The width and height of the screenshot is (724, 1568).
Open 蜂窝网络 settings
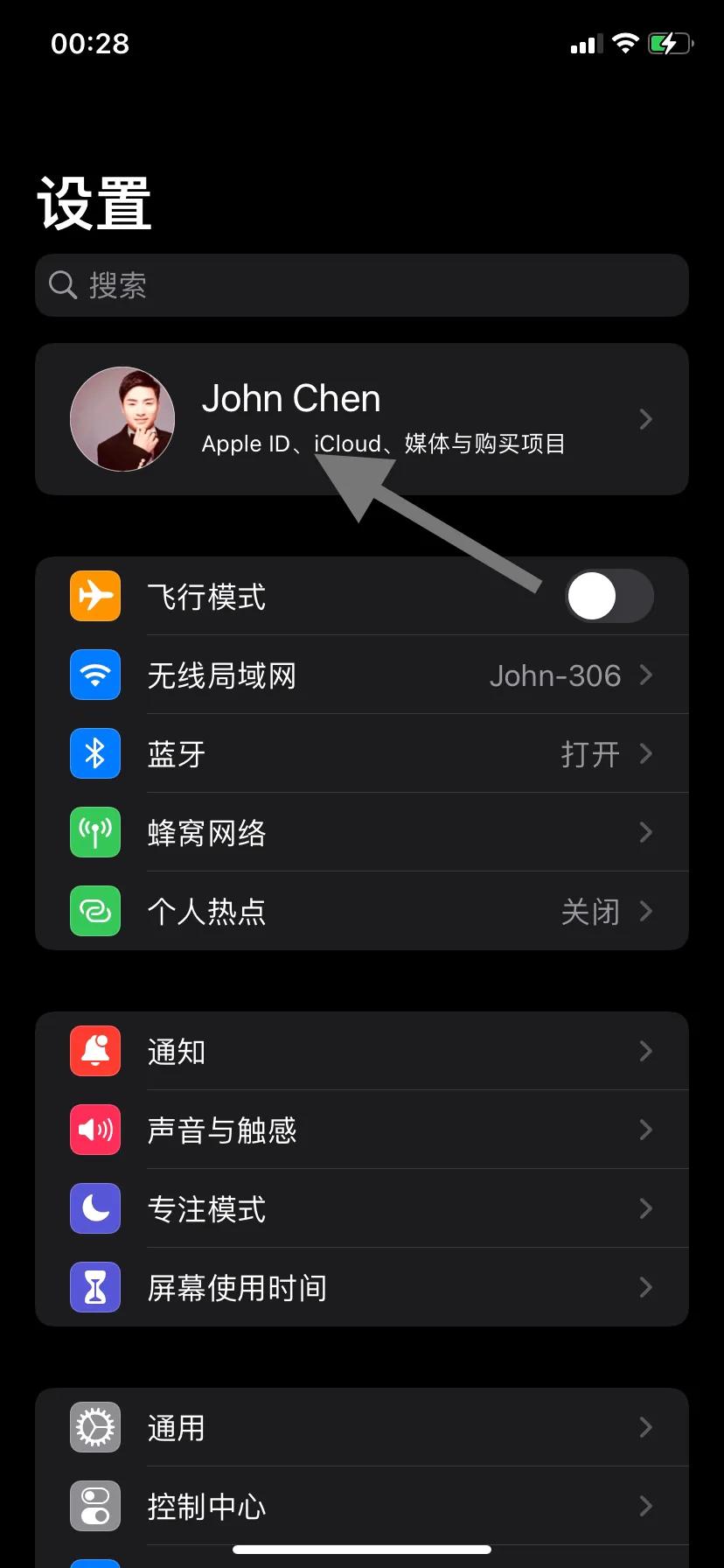click(x=362, y=832)
